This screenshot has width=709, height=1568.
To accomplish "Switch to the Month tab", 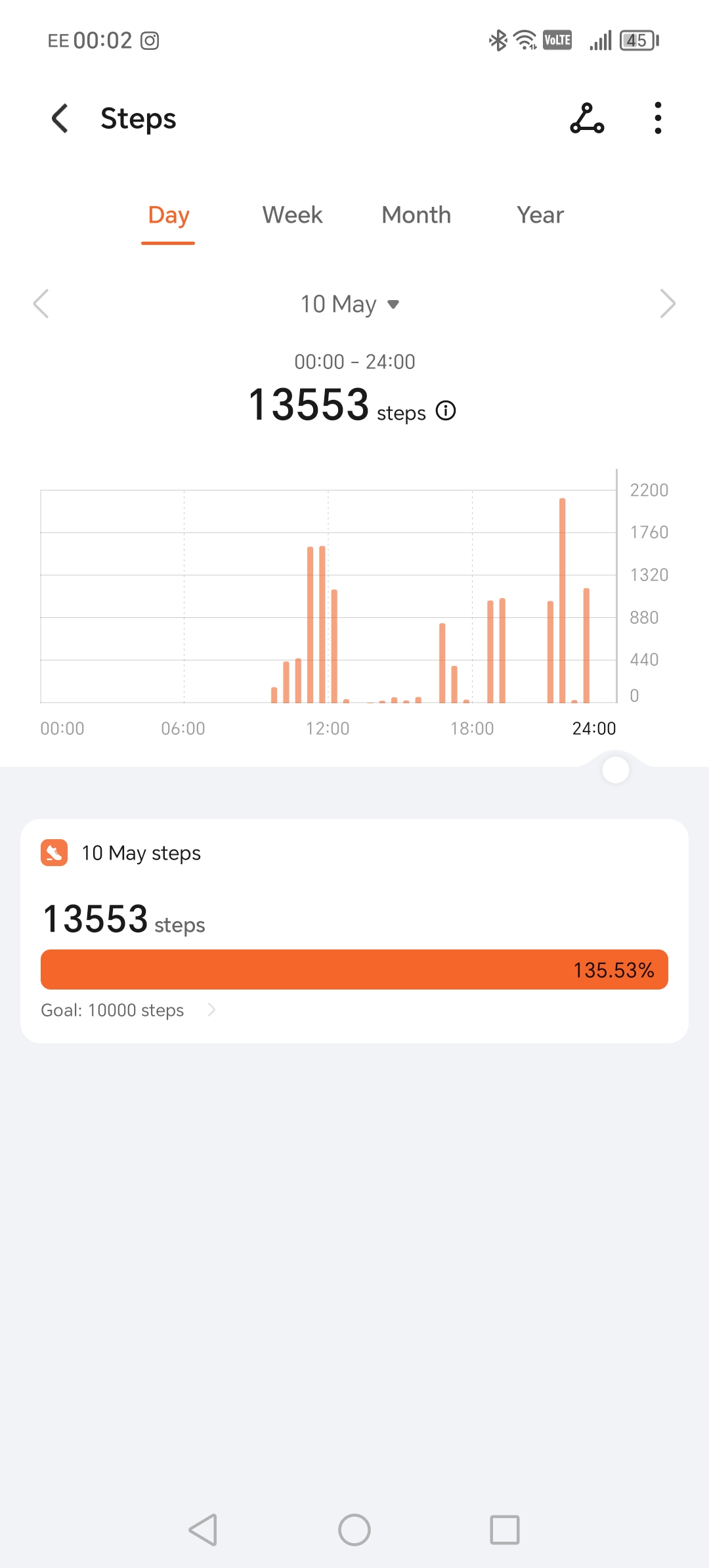I will (x=416, y=215).
